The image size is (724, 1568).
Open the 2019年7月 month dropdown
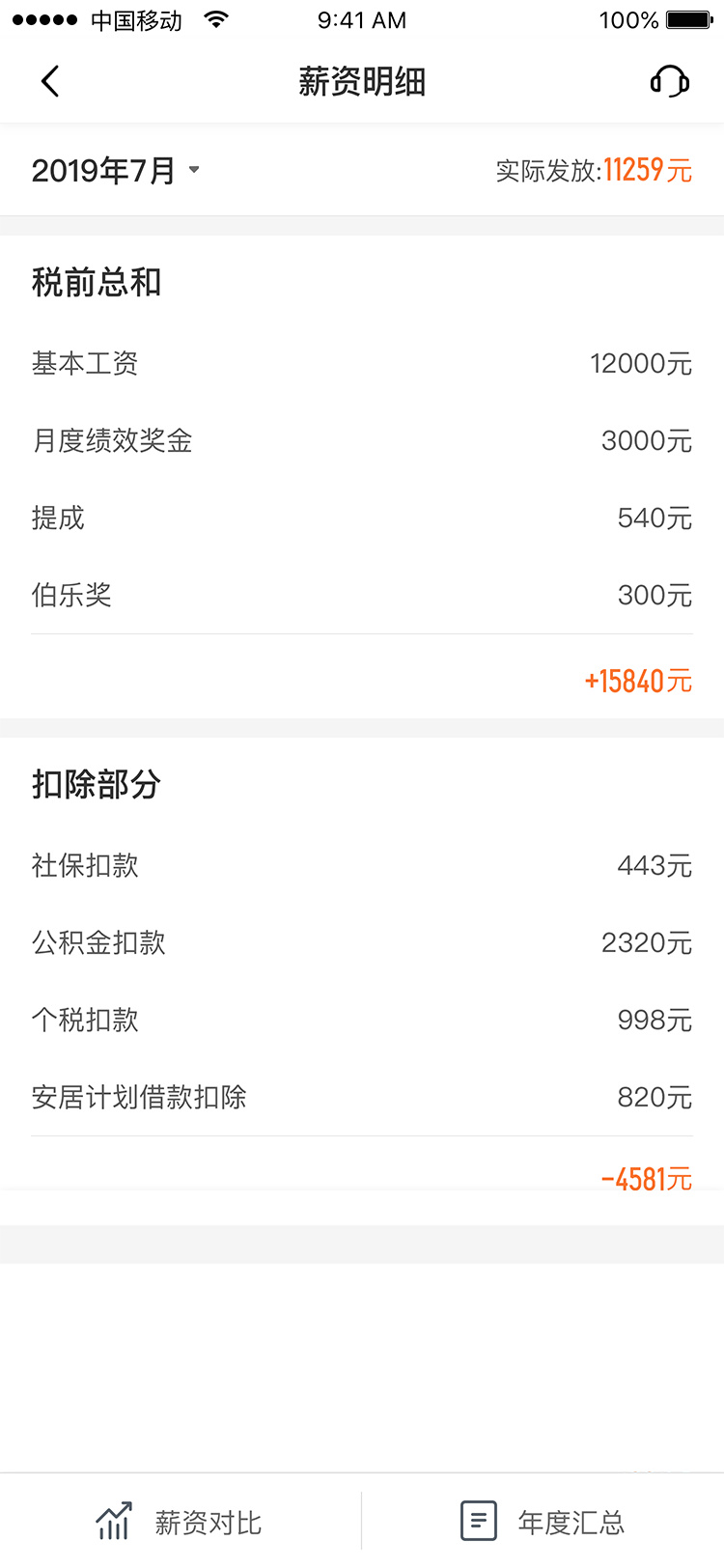(116, 171)
